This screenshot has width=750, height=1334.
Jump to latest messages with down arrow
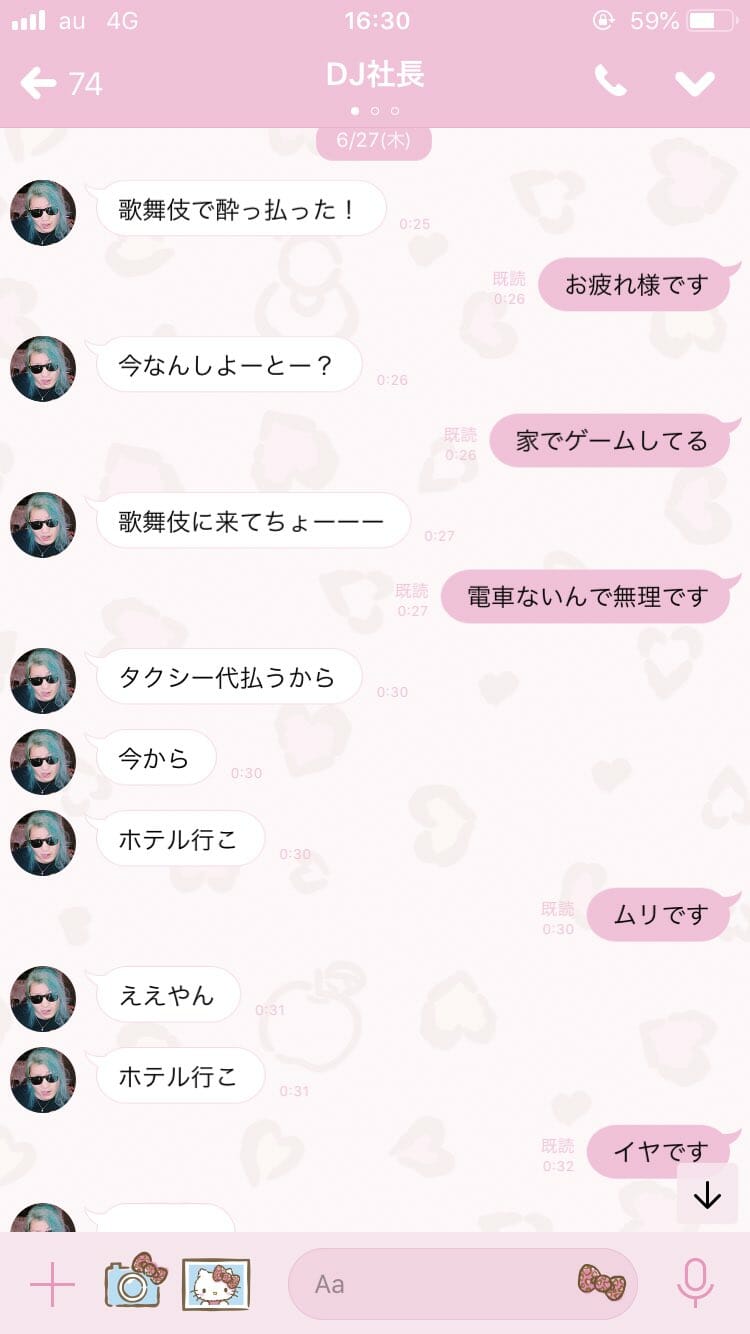click(x=707, y=1194)
